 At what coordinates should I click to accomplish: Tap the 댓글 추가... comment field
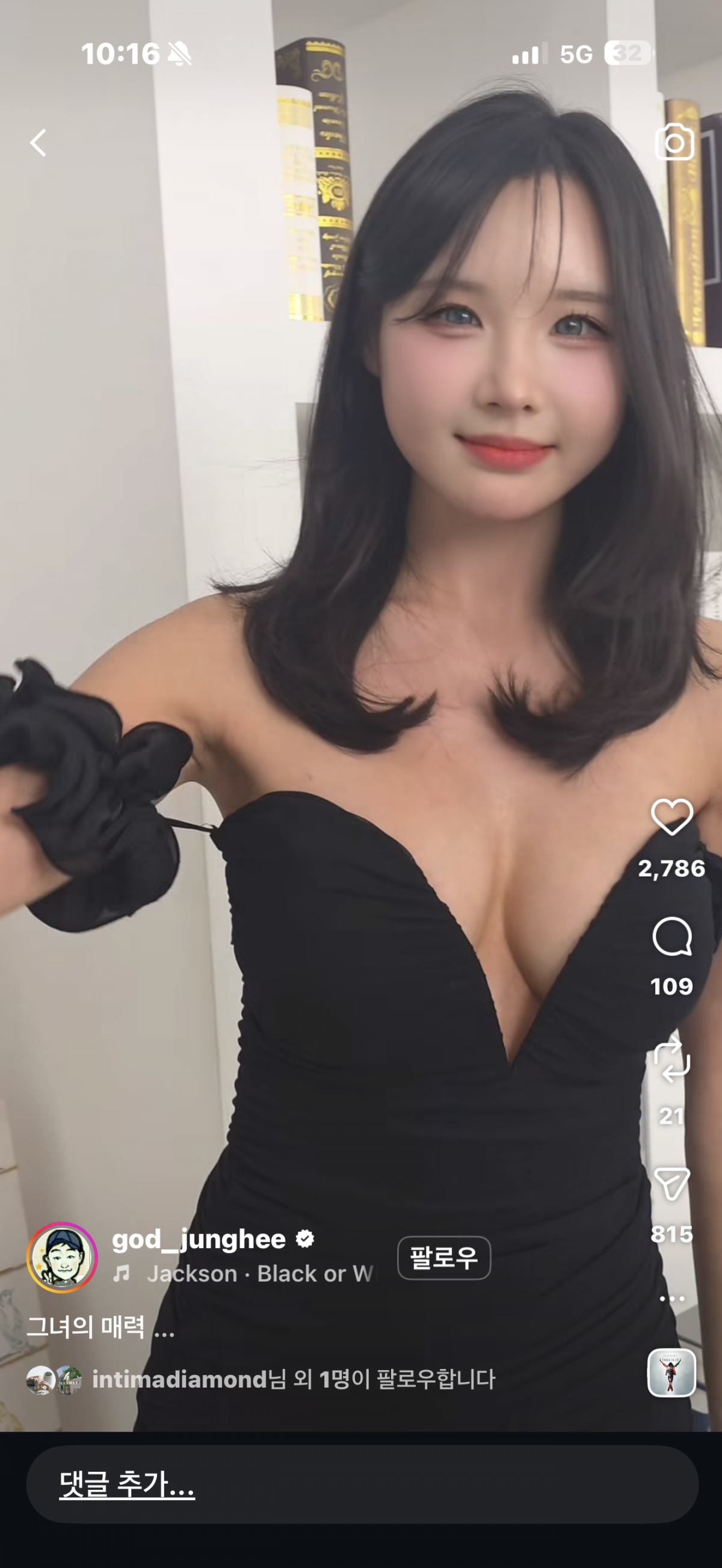362,1484
